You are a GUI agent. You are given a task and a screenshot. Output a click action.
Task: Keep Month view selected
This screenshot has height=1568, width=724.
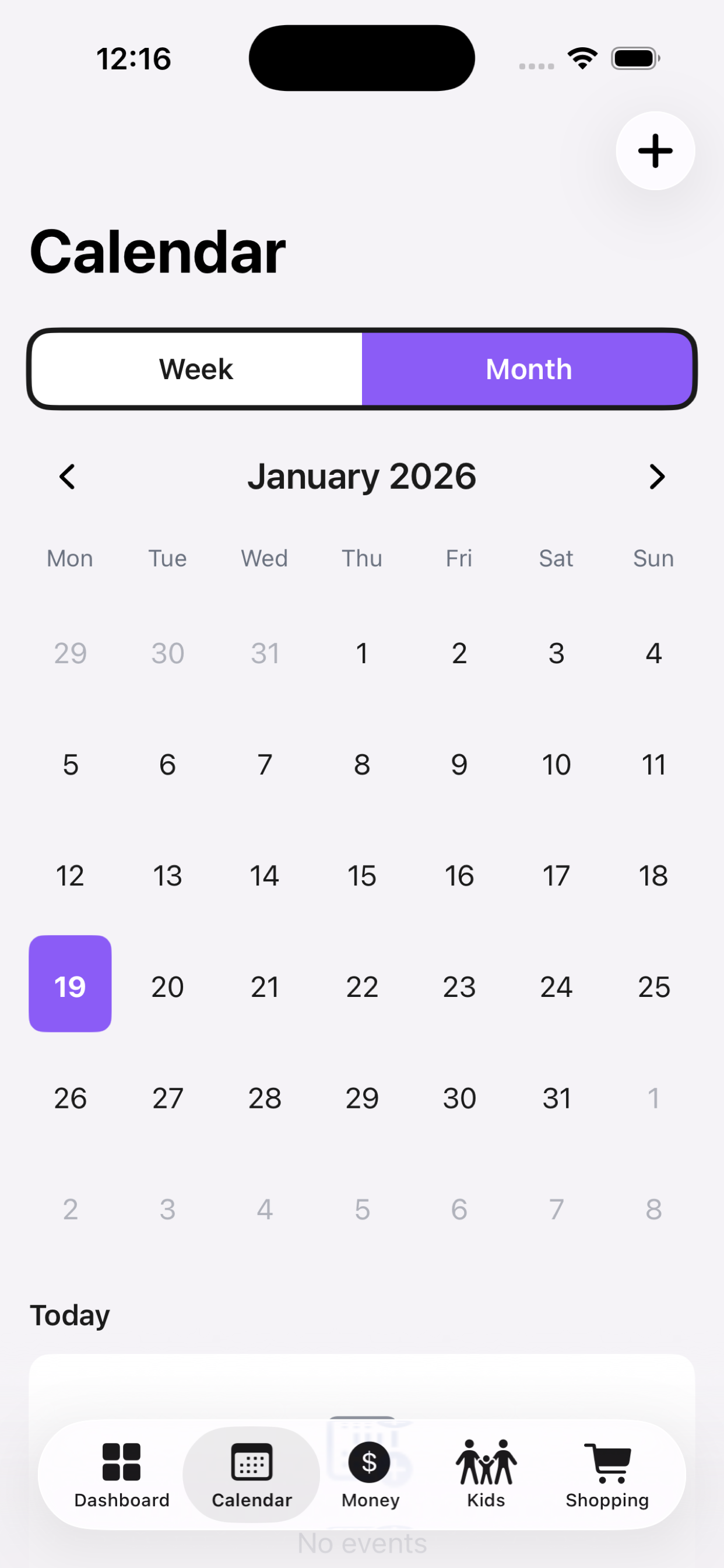coord(528,368)
